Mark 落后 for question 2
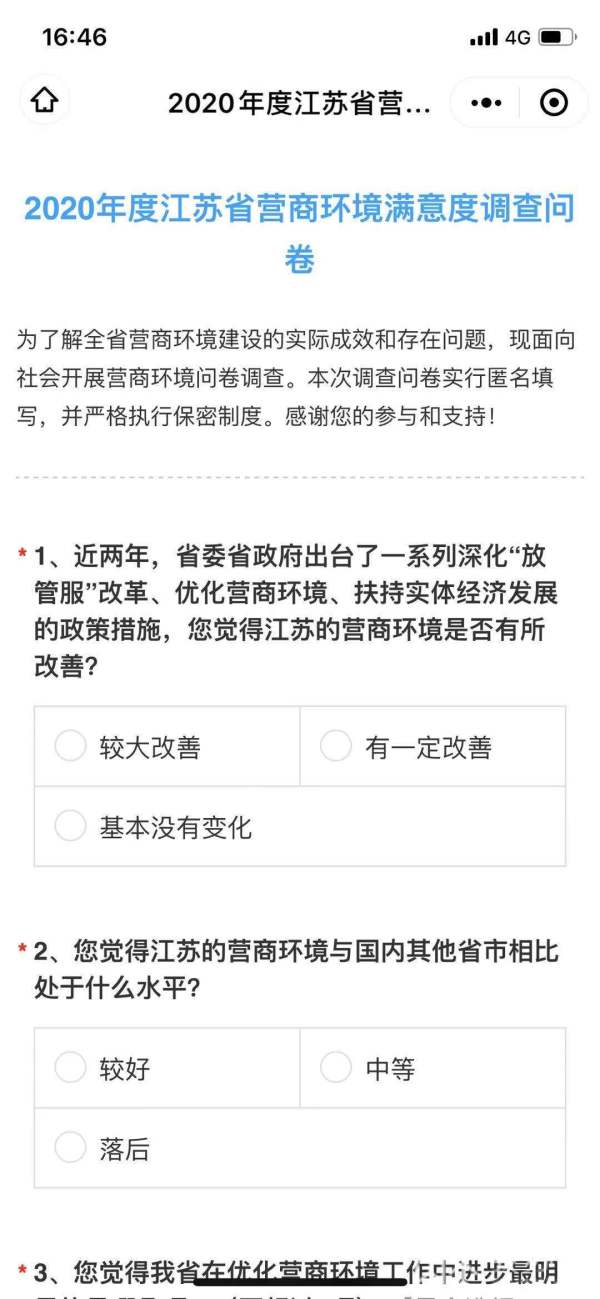This screenshot has width=600, height=1299. point(71,1148)
